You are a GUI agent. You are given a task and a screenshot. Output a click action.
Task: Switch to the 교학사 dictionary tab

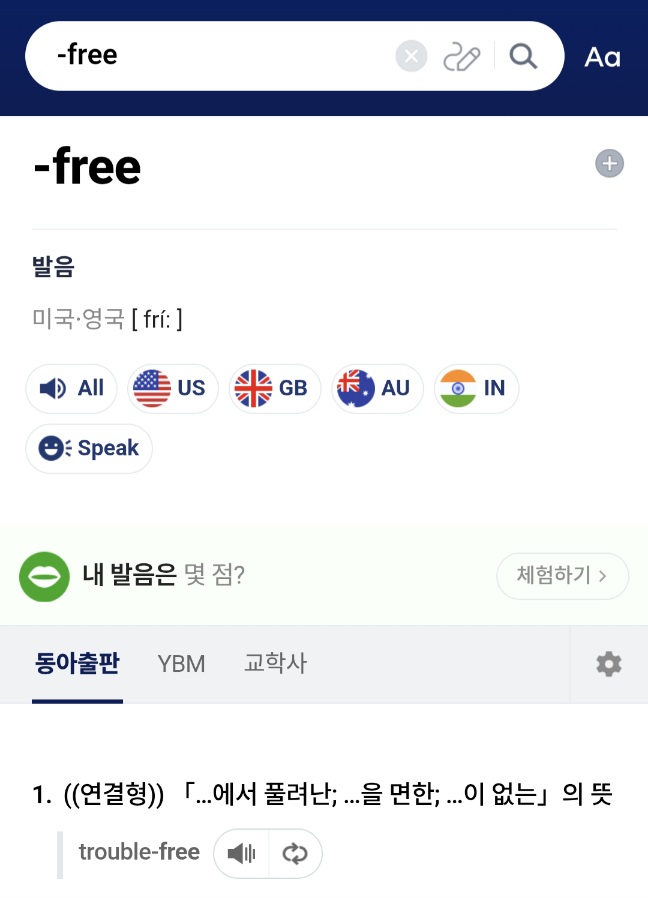(x=275, y=663)
